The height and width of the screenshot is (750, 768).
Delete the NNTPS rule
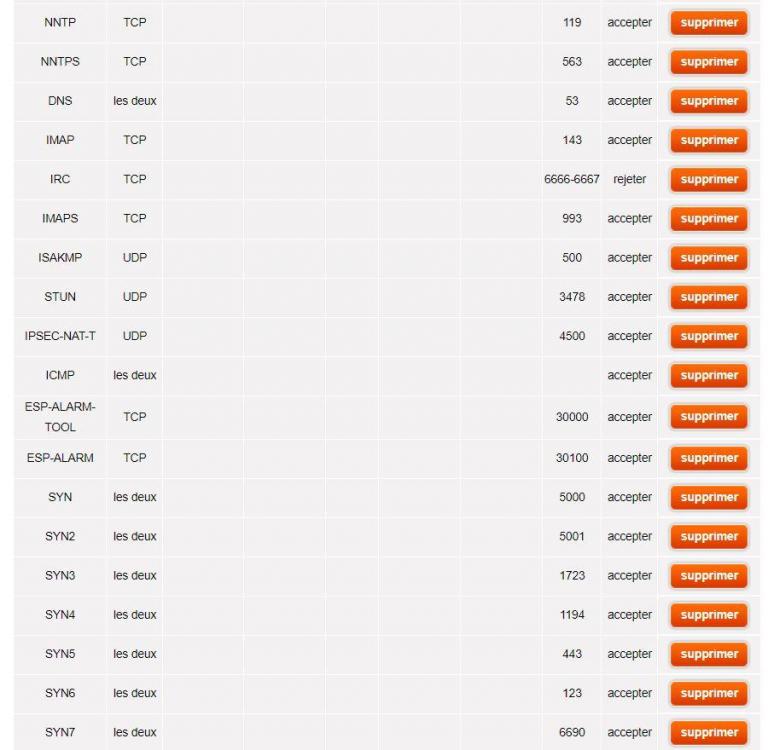point(709,62)
